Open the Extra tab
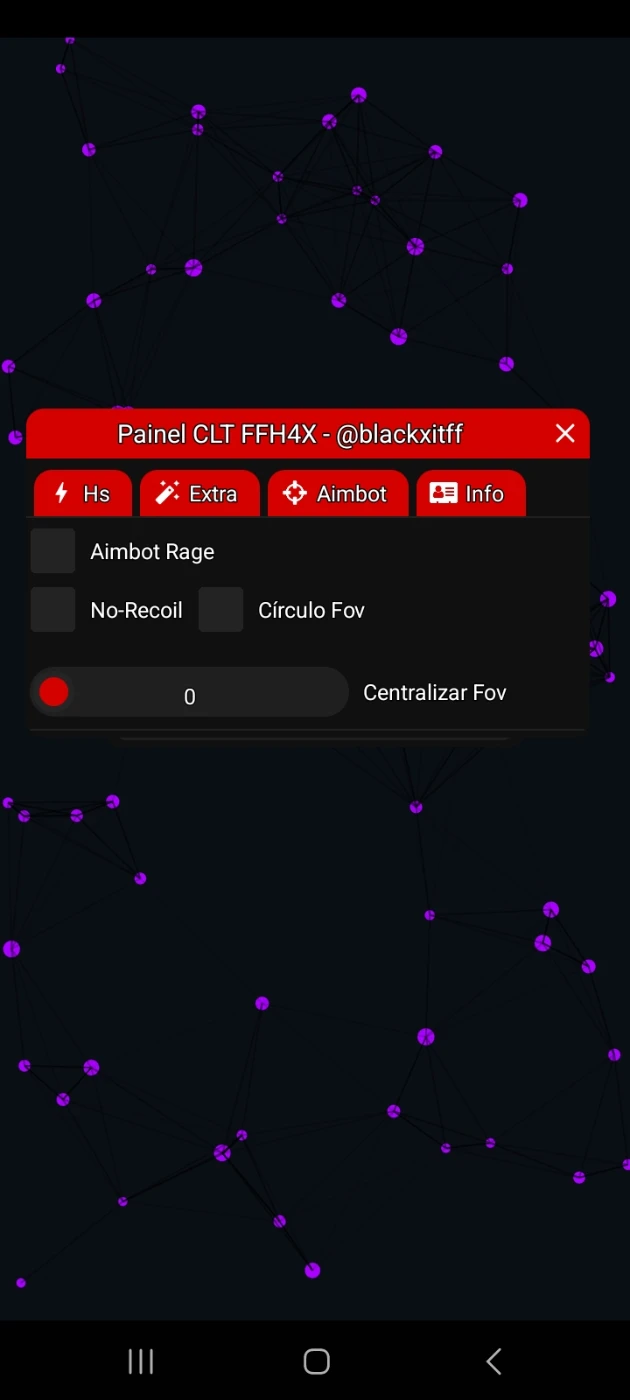 pos(199,494)
